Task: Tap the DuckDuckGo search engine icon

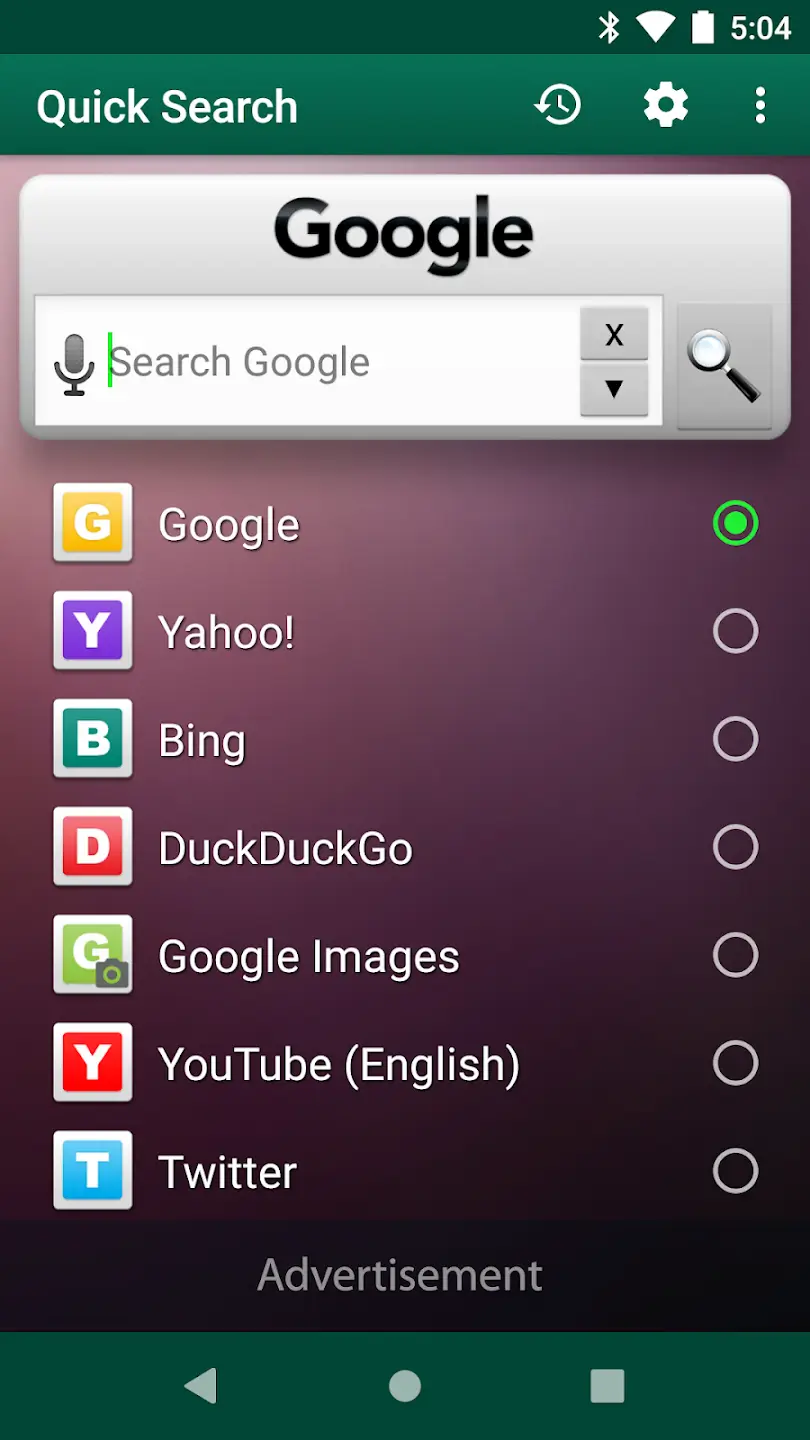Action: pyautogui.click(x=92, y=847)
